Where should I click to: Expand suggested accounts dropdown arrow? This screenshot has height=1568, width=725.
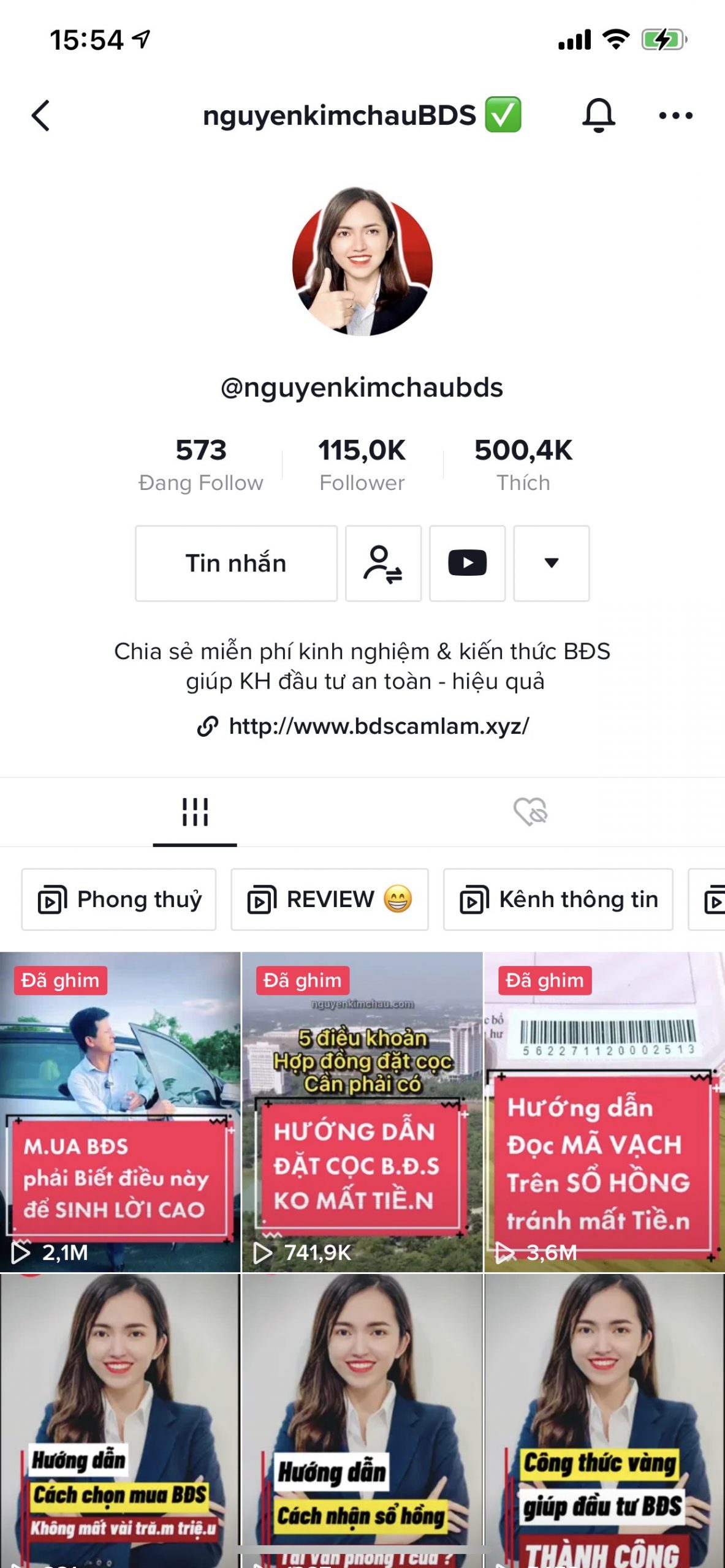[x=551, y=563]
